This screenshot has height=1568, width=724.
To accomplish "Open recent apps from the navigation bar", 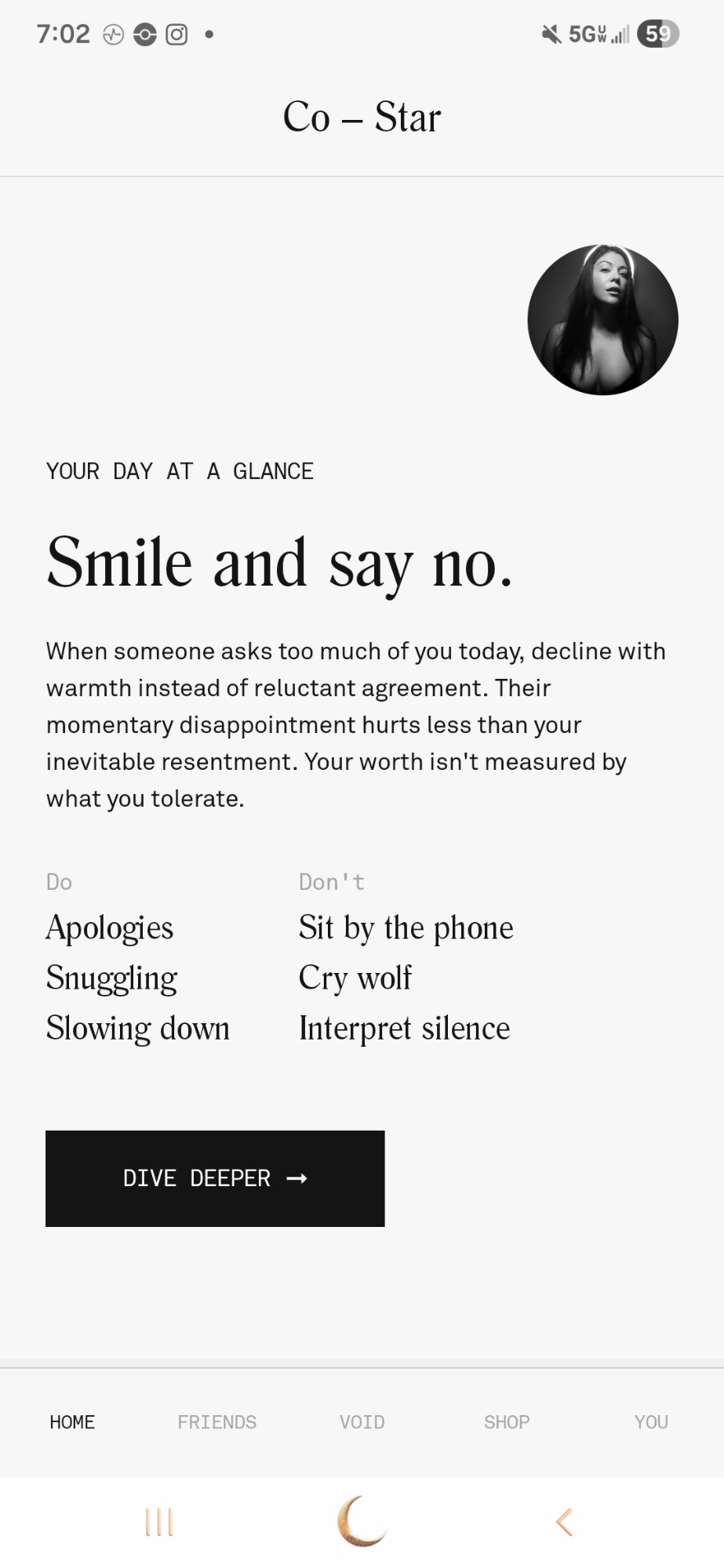I will point(159,1522).
